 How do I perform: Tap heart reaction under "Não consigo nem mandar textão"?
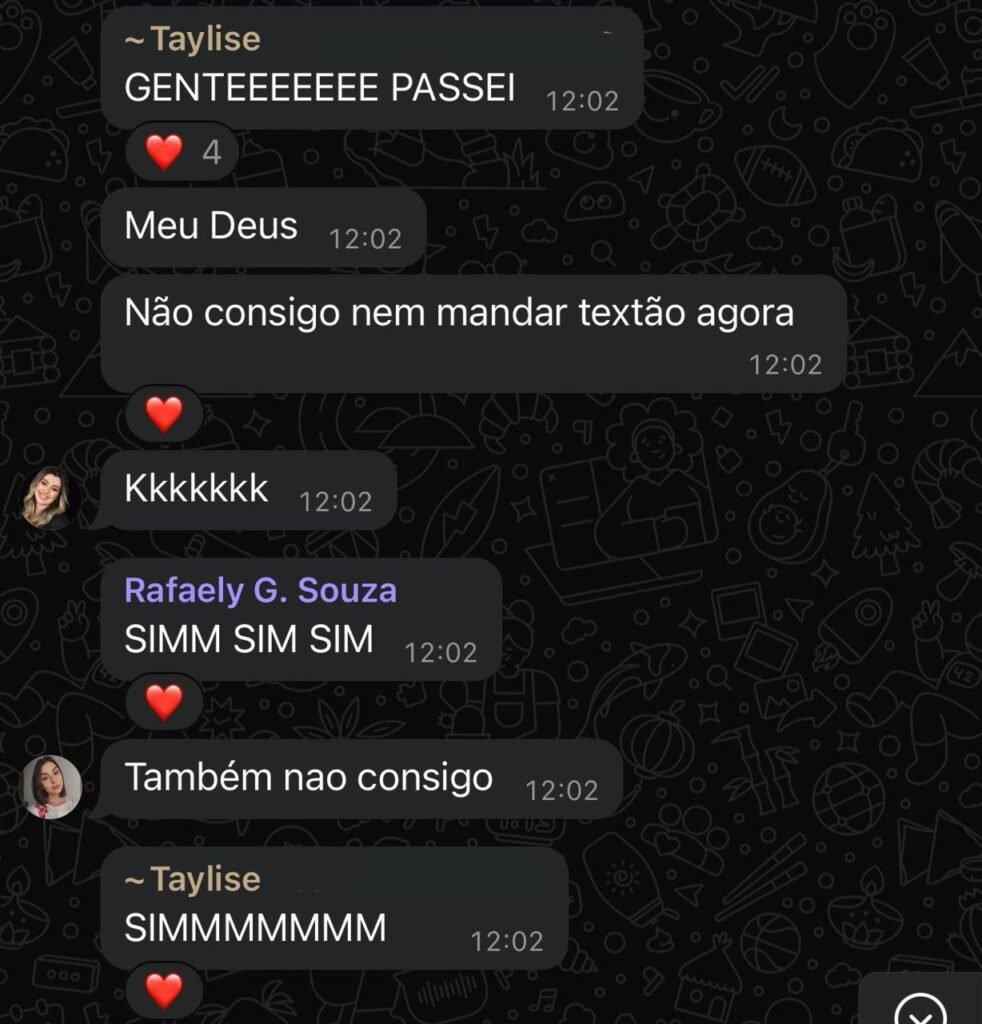(164, 414)
